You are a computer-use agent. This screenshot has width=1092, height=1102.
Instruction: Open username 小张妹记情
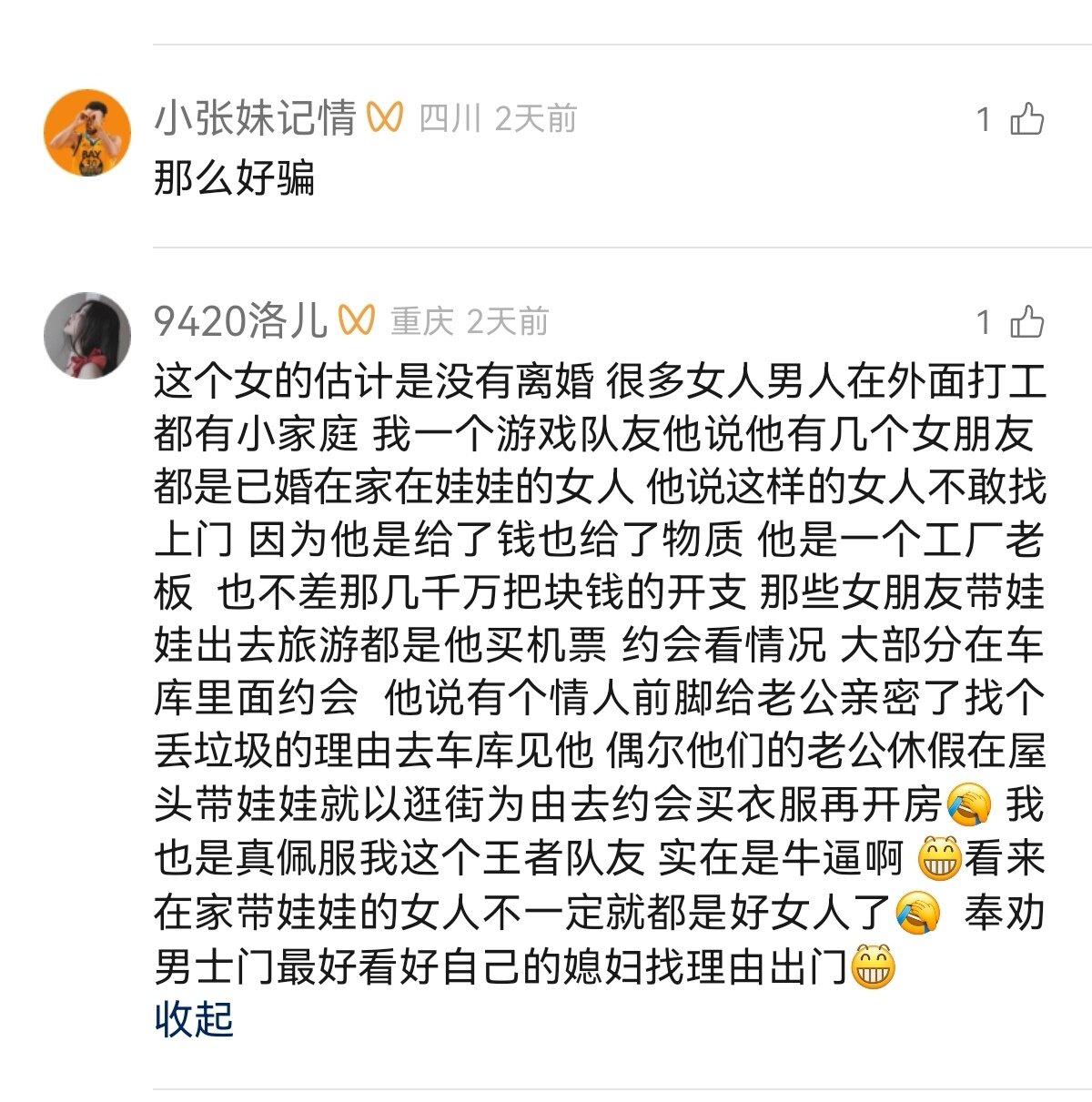[x=255, y=118]
